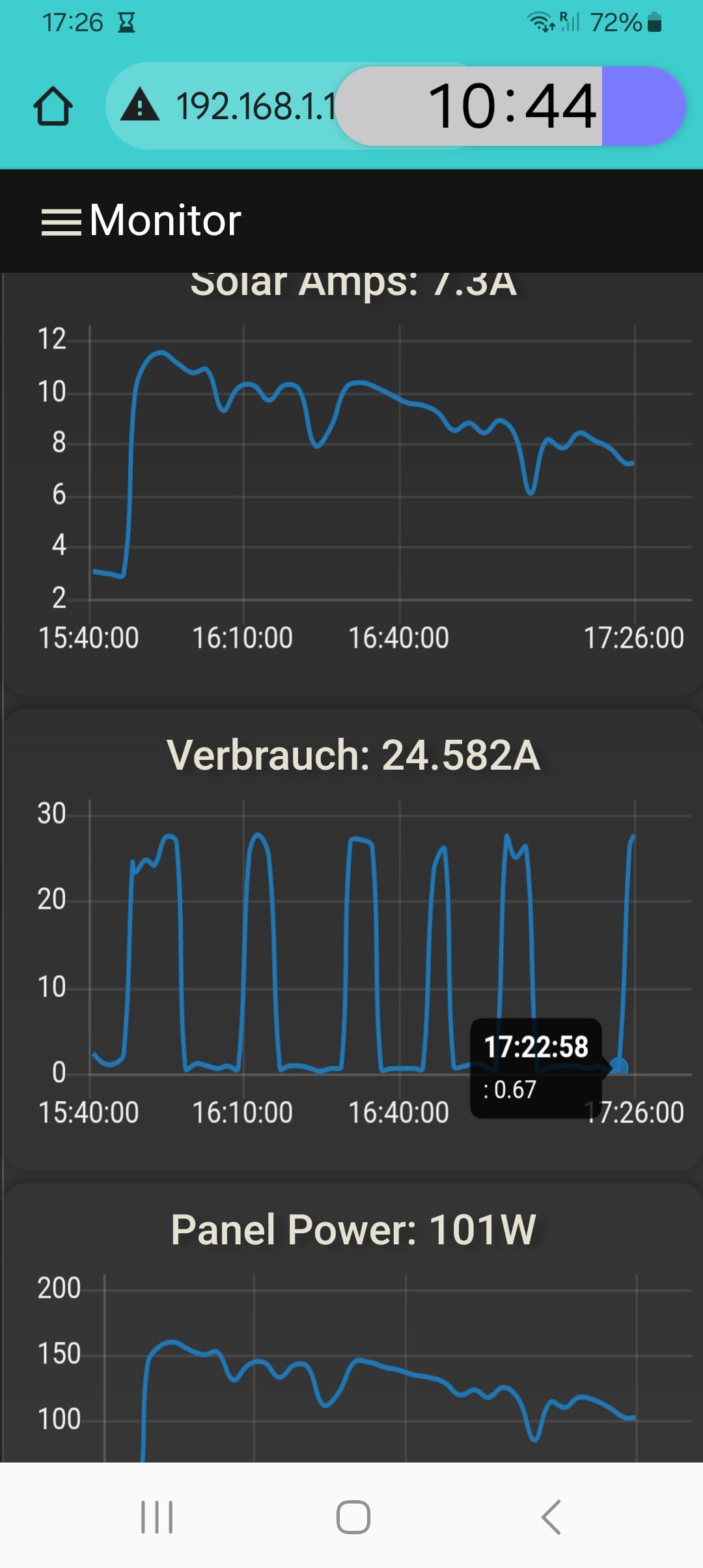Open the browser home page

click(53, 106)
